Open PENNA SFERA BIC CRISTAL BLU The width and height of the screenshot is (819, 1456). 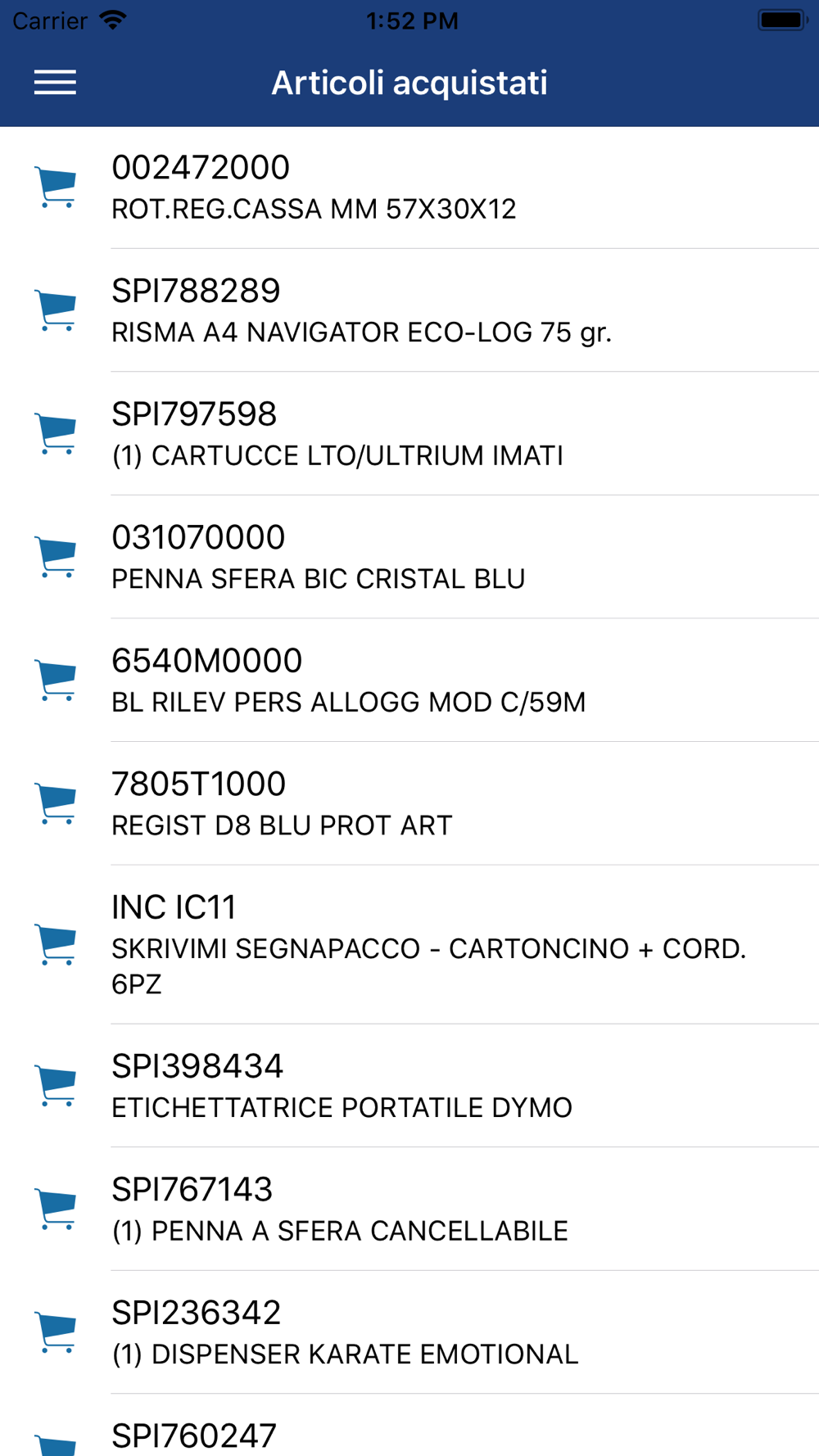point(409,557)
